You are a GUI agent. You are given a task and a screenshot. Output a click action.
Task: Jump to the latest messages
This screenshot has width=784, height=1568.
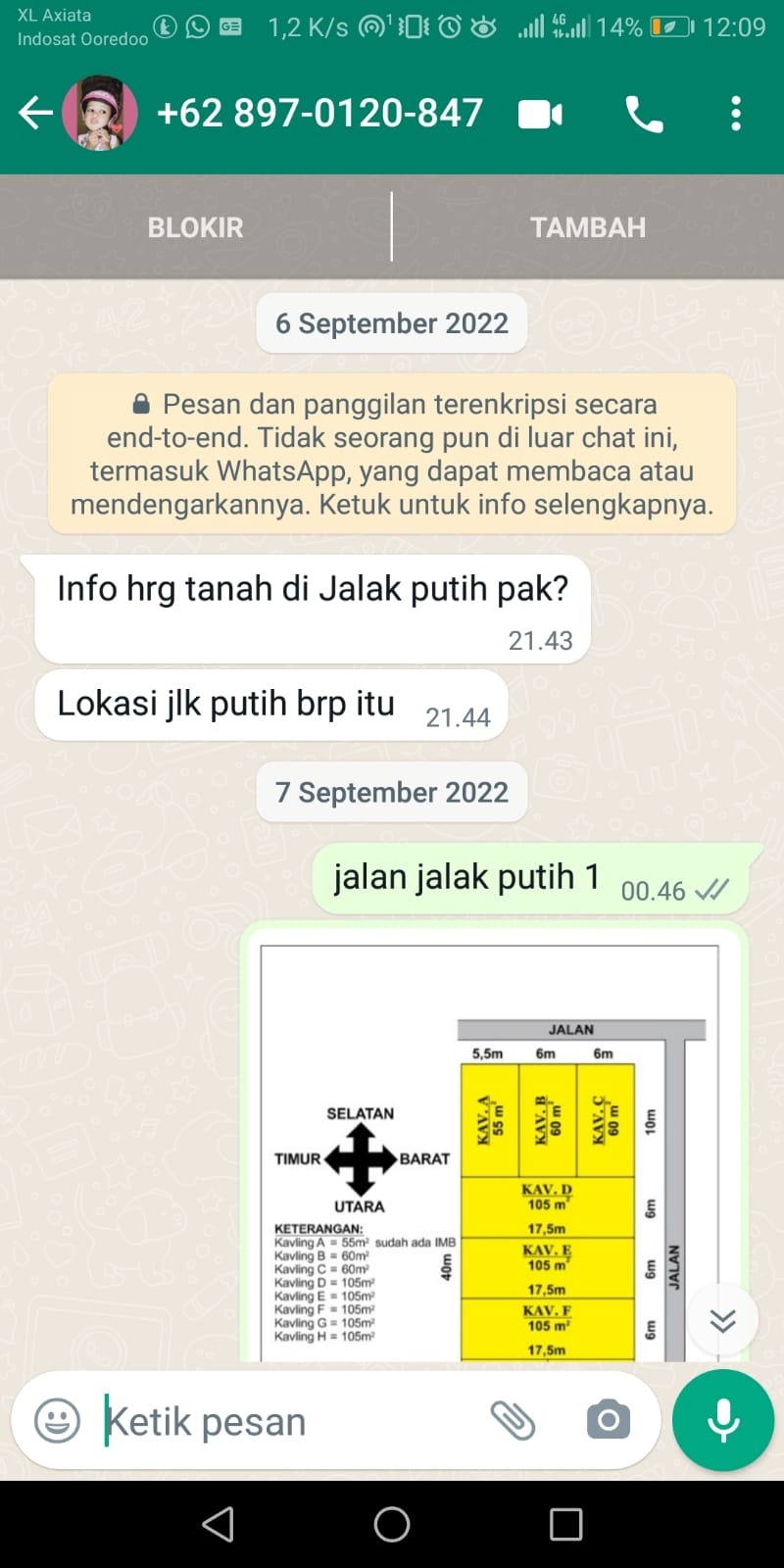(723, 1320)
